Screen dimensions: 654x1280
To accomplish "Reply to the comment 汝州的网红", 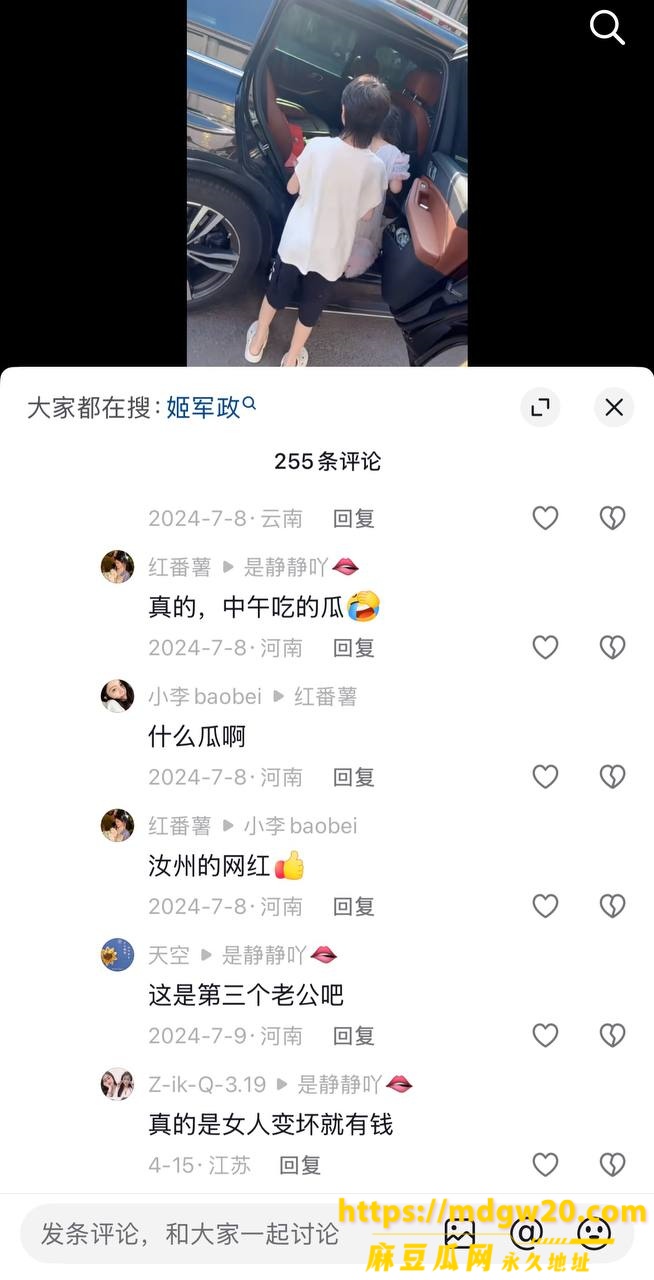I will point(354,906).
